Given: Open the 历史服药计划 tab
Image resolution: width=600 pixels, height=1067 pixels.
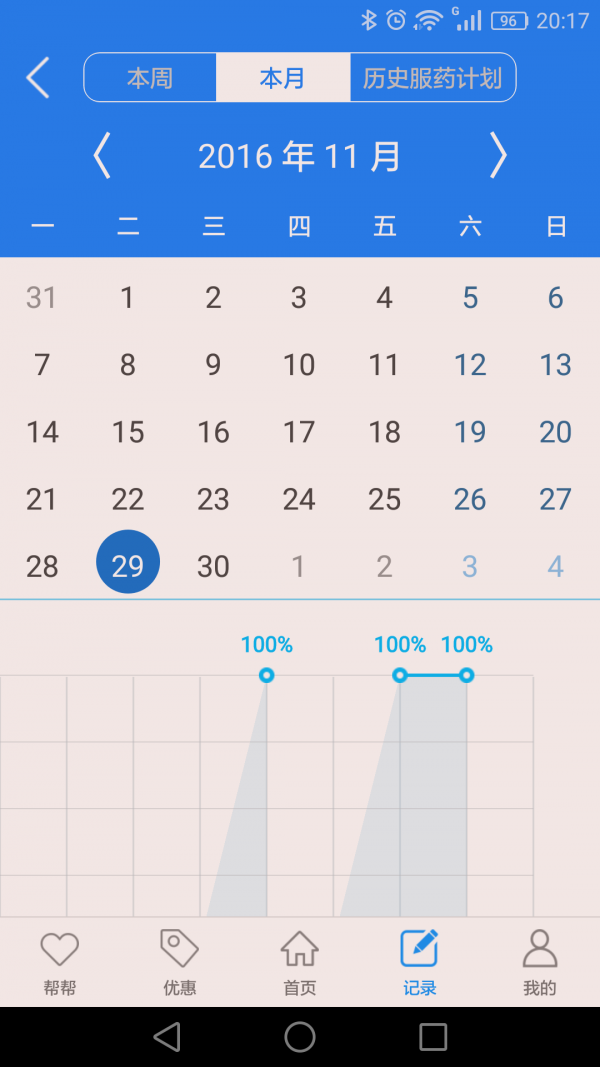Looking at the screenshot, I should [432, 78].
